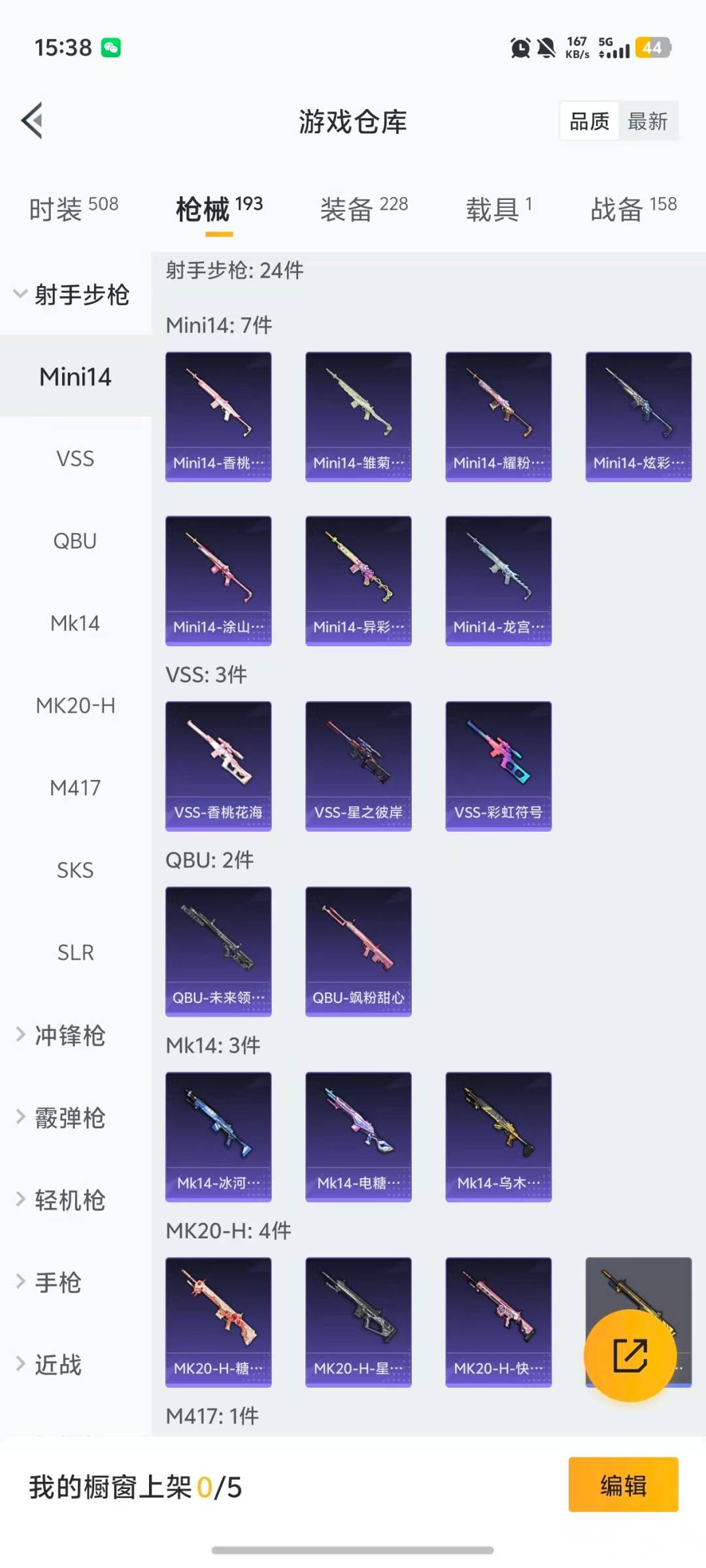Expand the 霰弹枪 category
Screen dimensions: 706x1568
[69, 1117]
